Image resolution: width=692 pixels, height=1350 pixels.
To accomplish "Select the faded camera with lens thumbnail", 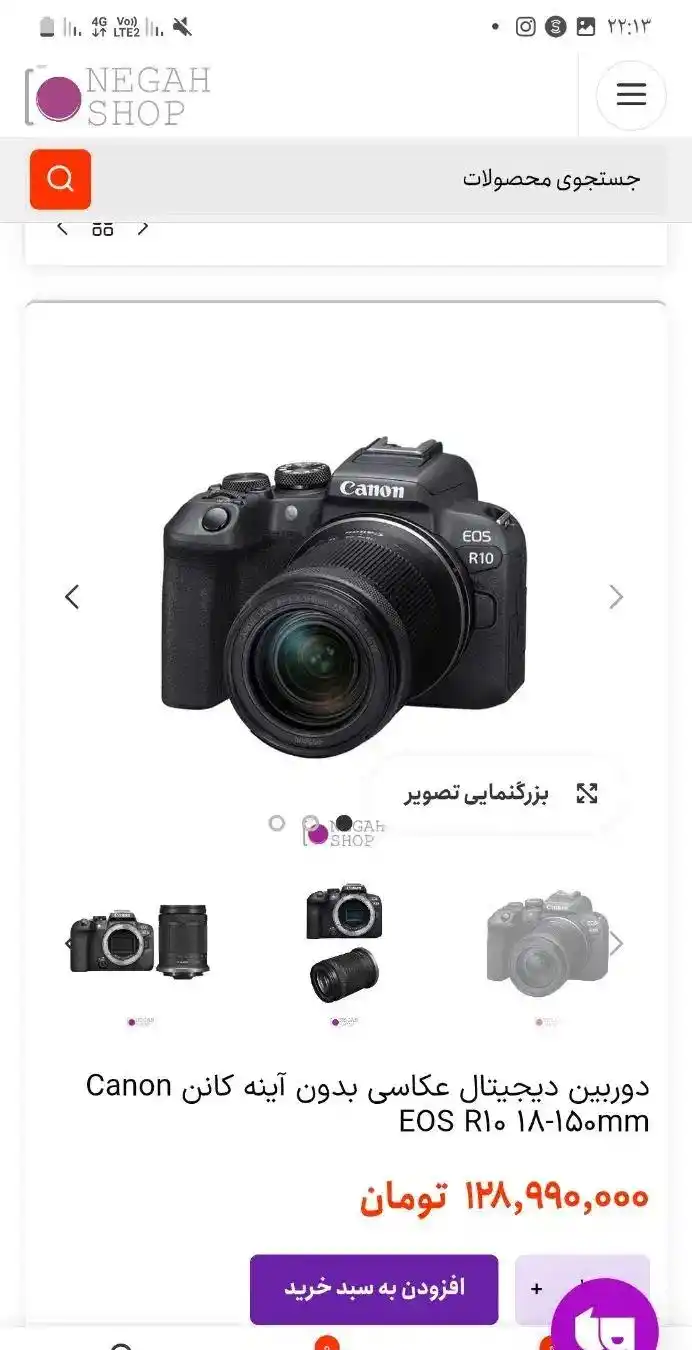I will pos(547,942).
